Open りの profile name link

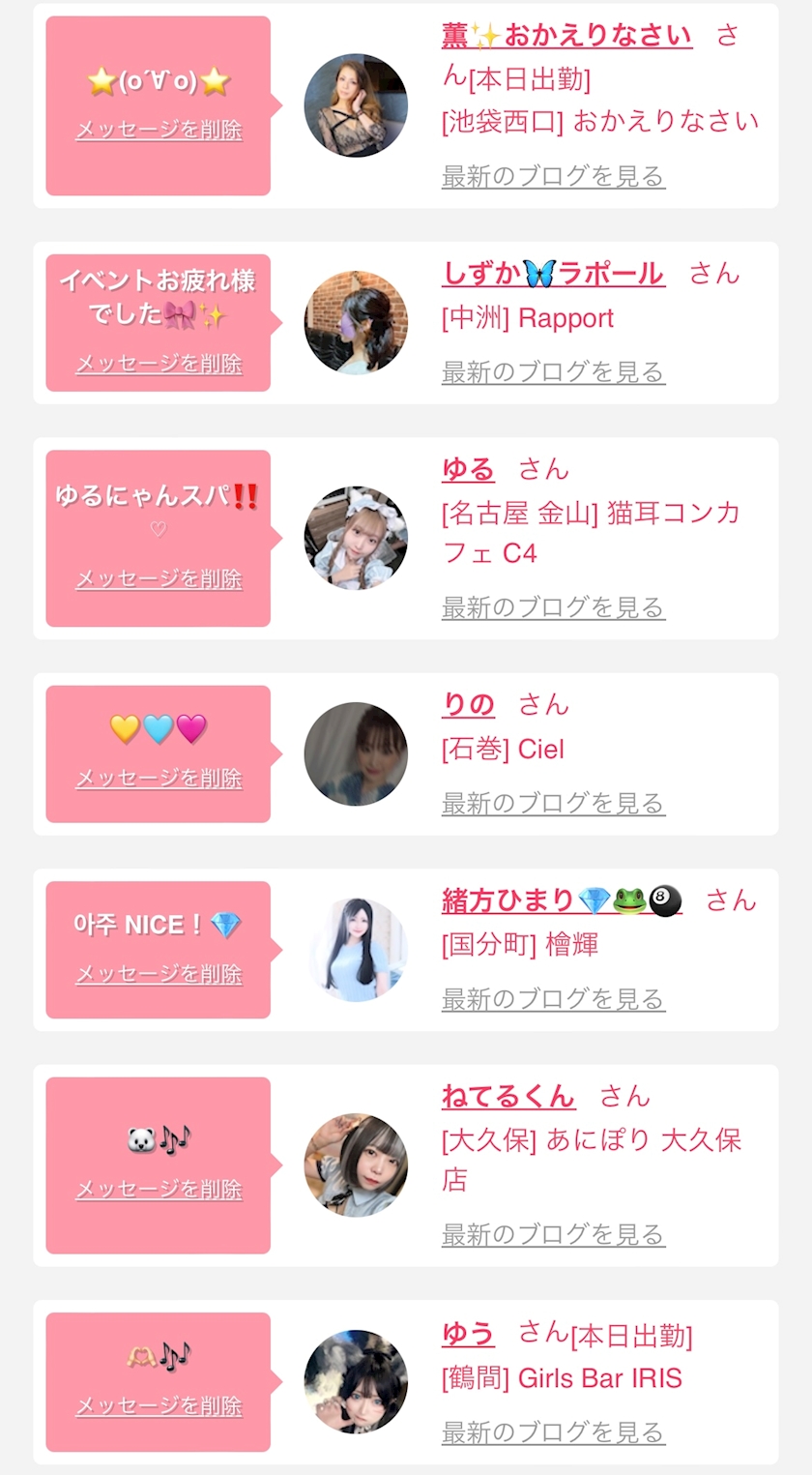coord(468,705)
